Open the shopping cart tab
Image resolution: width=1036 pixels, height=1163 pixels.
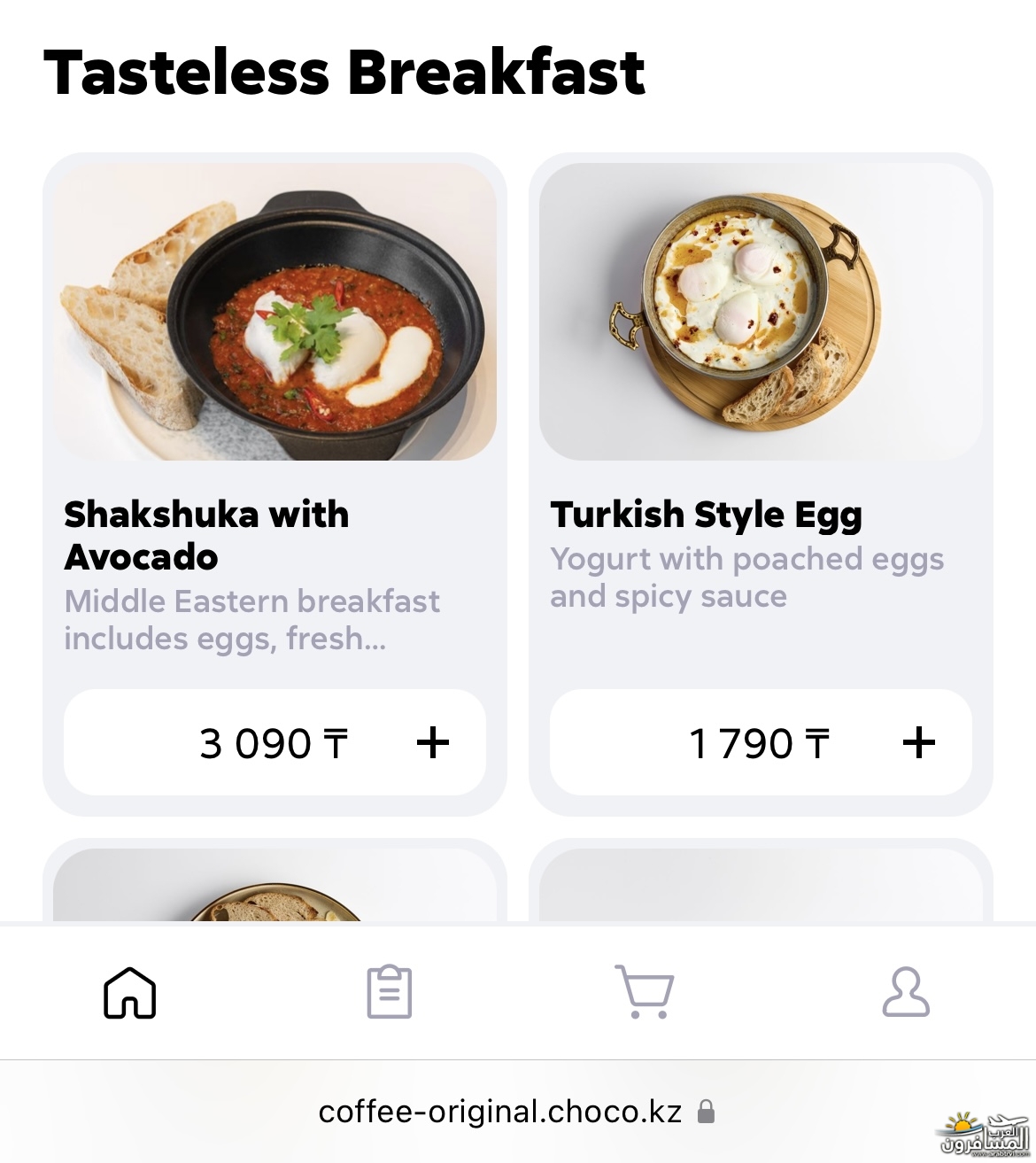(x=645, y=992)
